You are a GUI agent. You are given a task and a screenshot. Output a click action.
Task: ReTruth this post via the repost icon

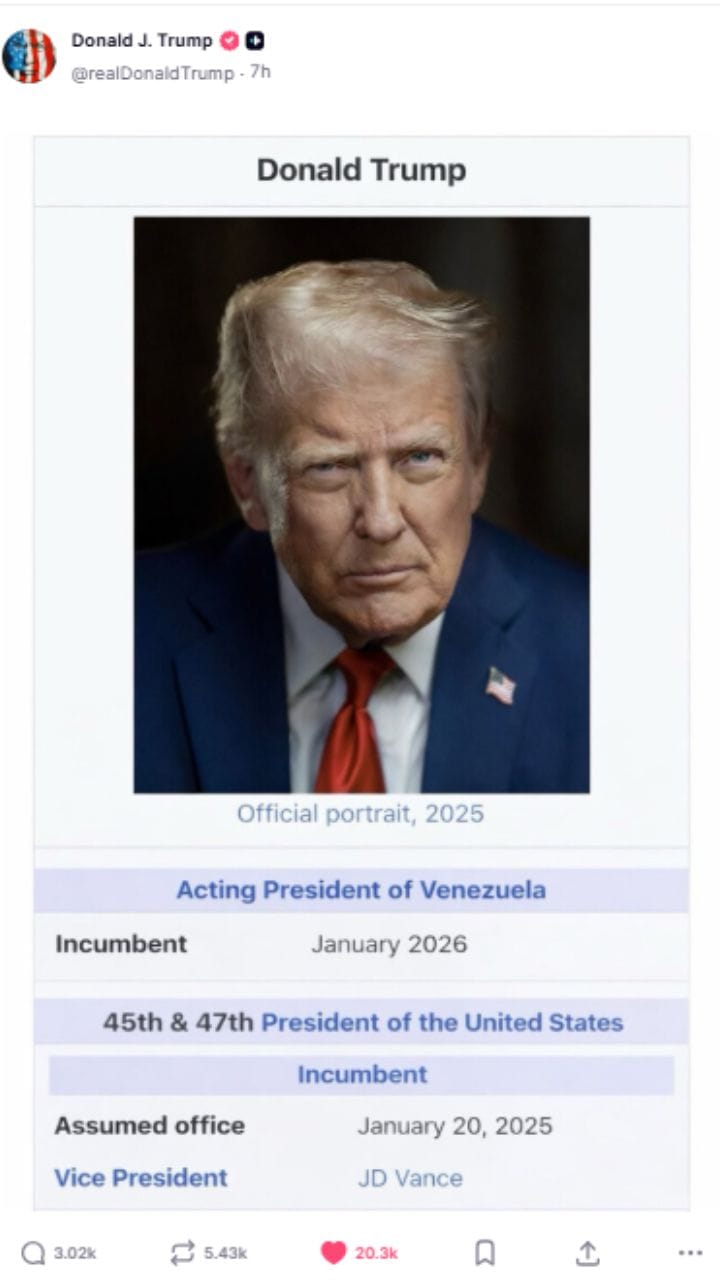(183, 1252)
